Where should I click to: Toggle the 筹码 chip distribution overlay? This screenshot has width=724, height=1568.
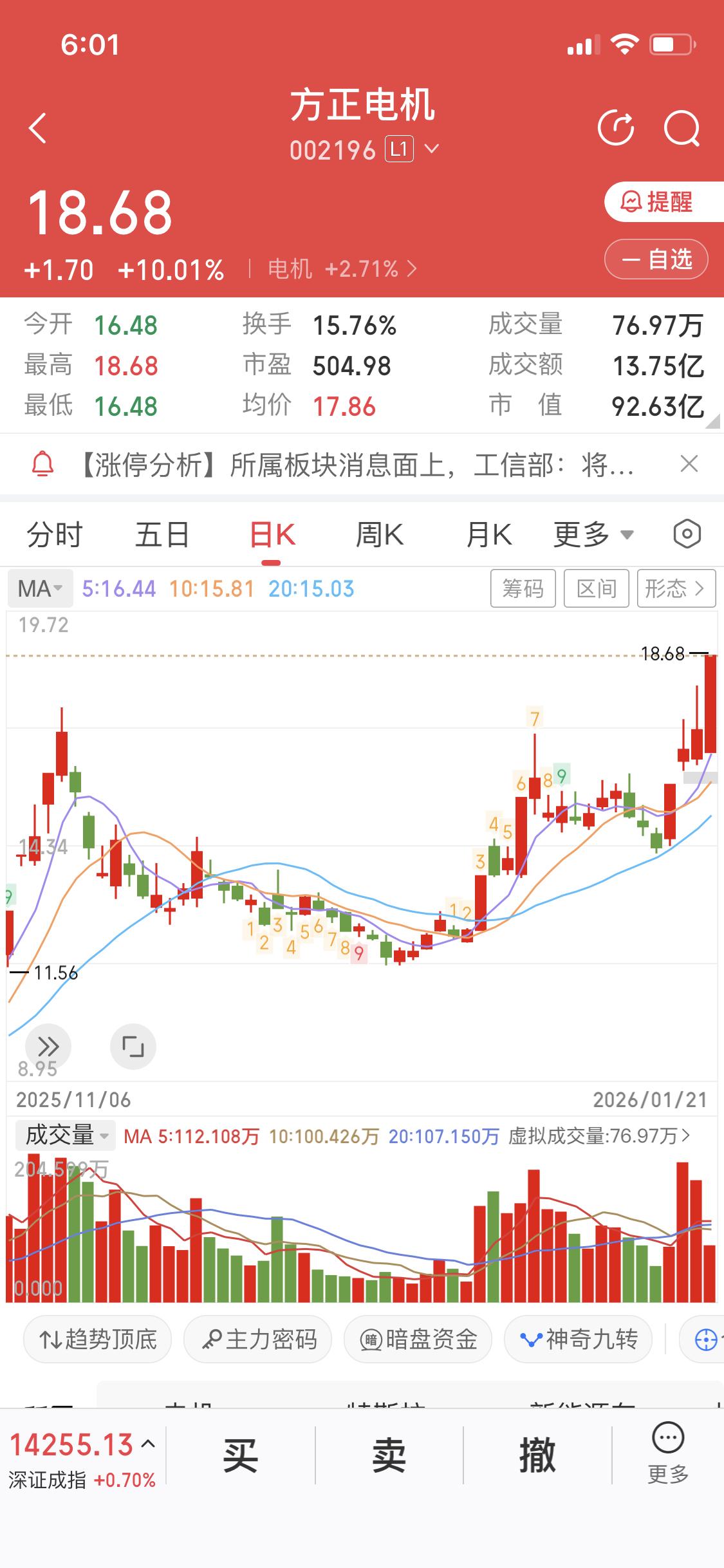523,588
